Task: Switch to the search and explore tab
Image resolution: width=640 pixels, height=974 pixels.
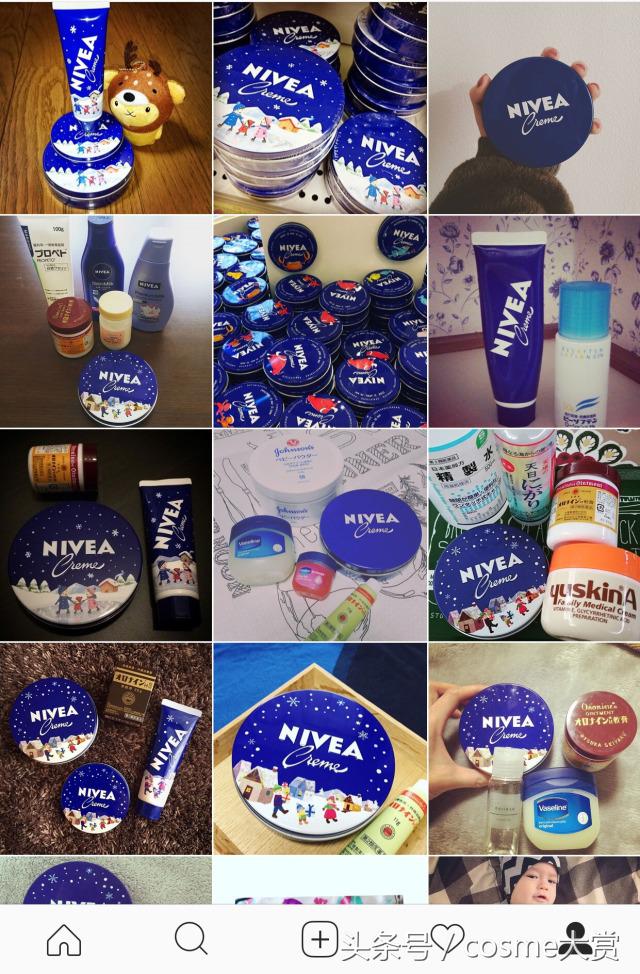Action: (190, 939)
